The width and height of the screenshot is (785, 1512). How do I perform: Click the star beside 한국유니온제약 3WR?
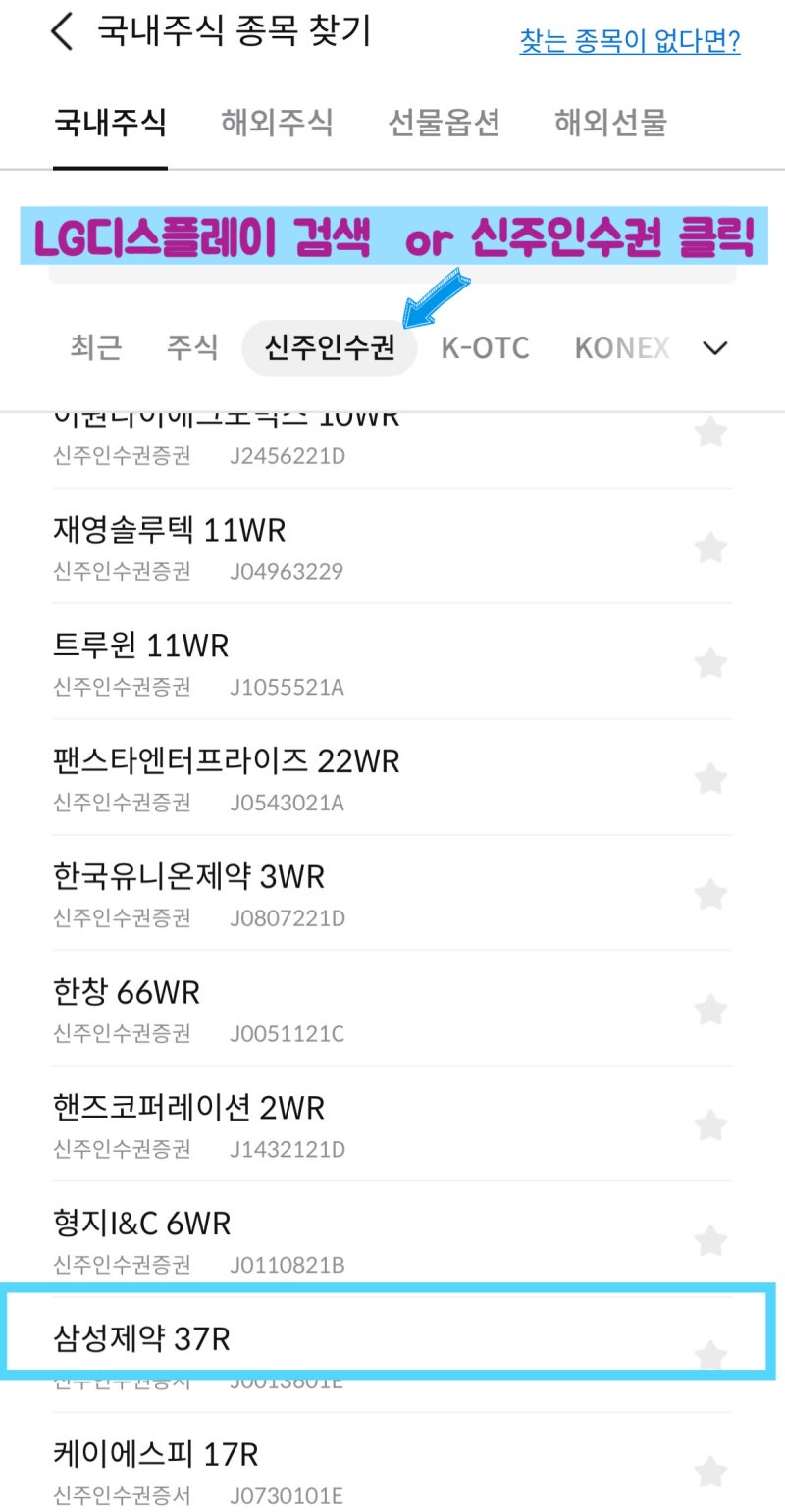[x=711, y=894]
